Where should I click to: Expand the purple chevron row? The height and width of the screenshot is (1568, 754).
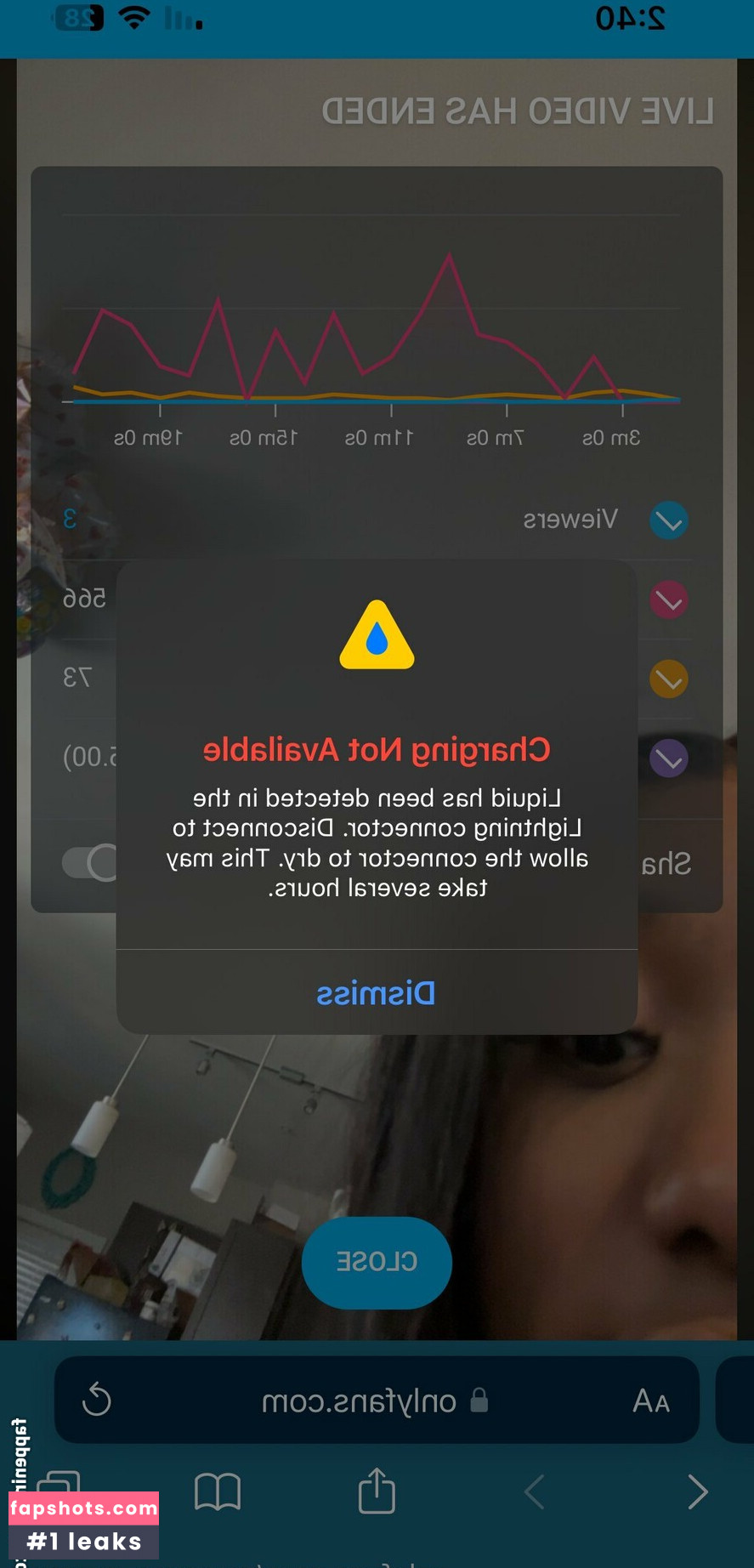point(669,758)
